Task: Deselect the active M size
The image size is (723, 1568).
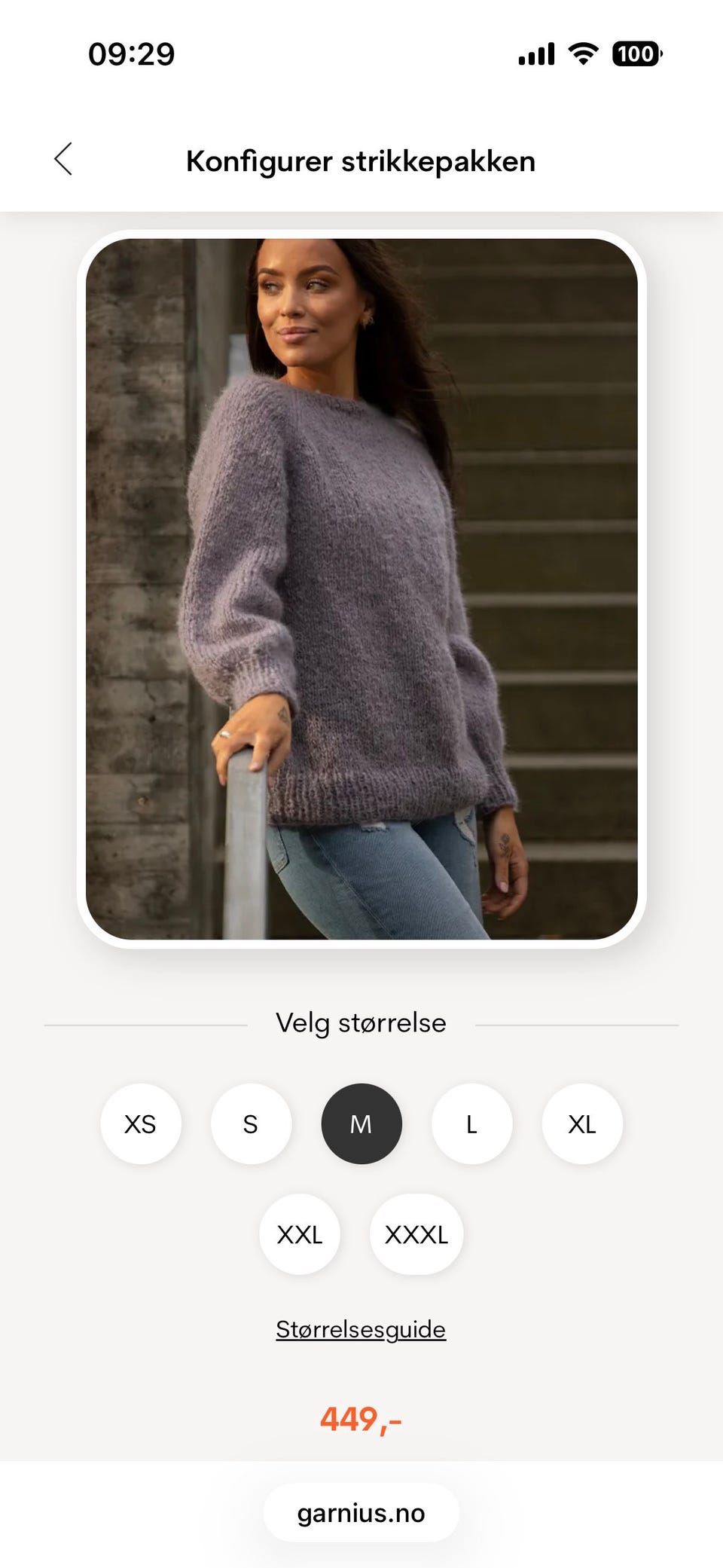Action: pyautogui.click(x=361, y=1123)
